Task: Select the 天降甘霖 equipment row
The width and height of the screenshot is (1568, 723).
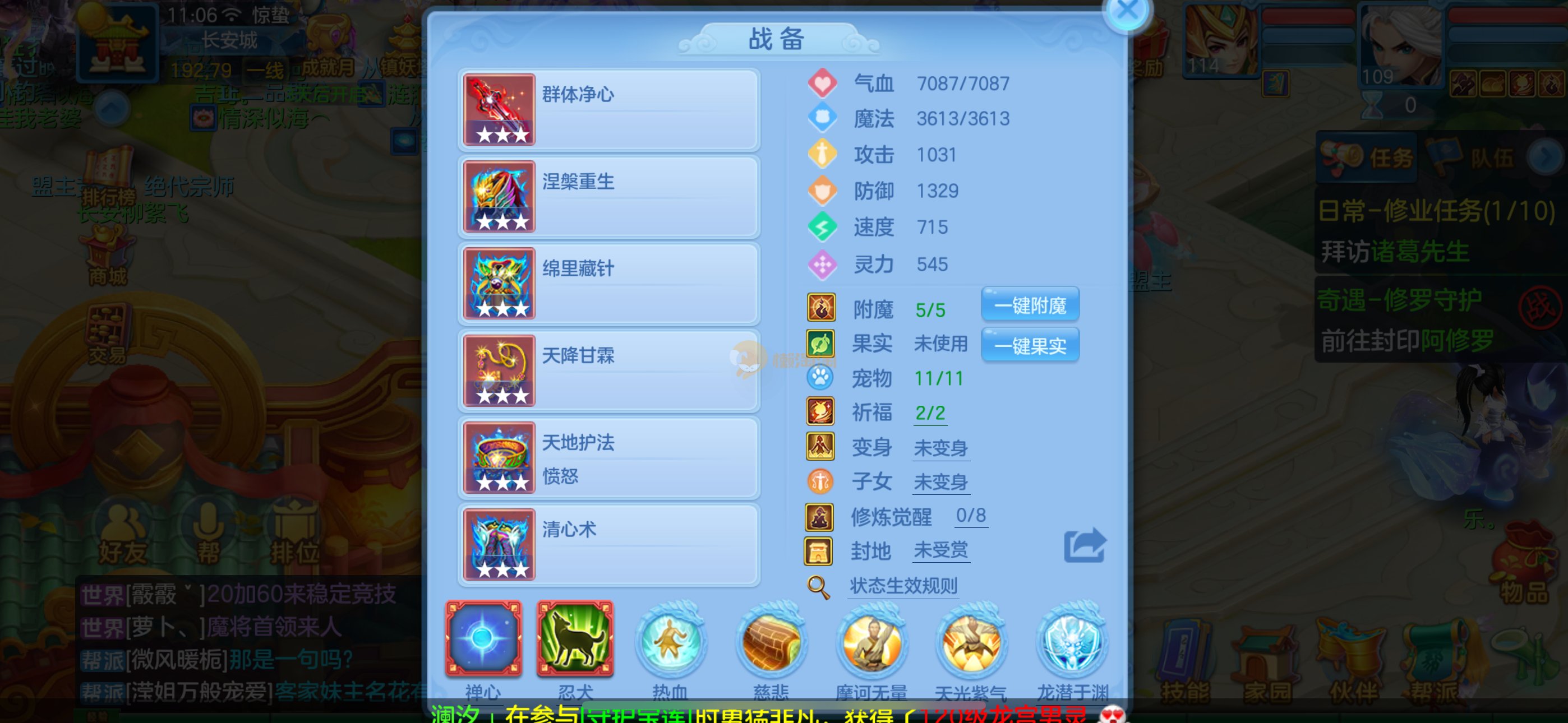Action: [608, 370]
